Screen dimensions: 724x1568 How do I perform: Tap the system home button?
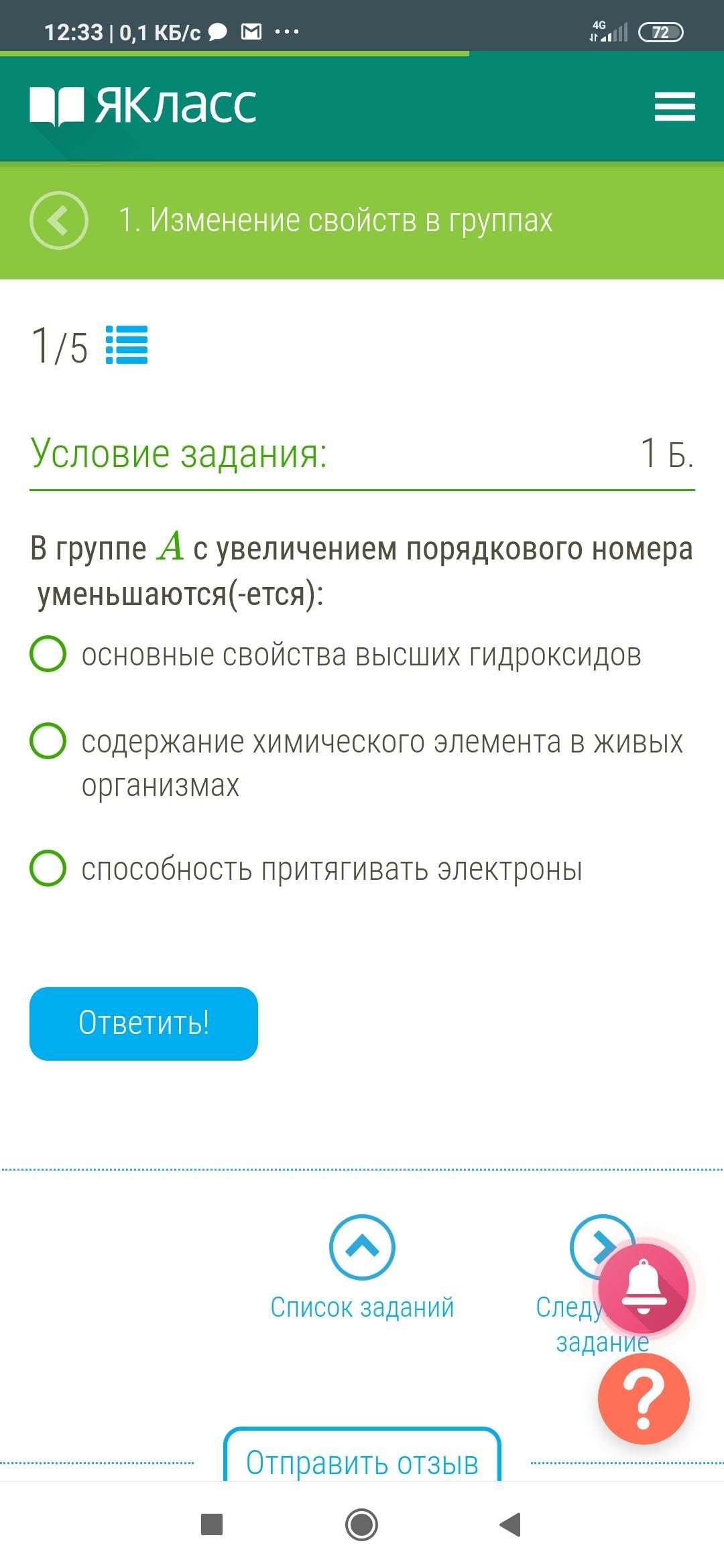pyautogui.click(x=361, y=1524)
